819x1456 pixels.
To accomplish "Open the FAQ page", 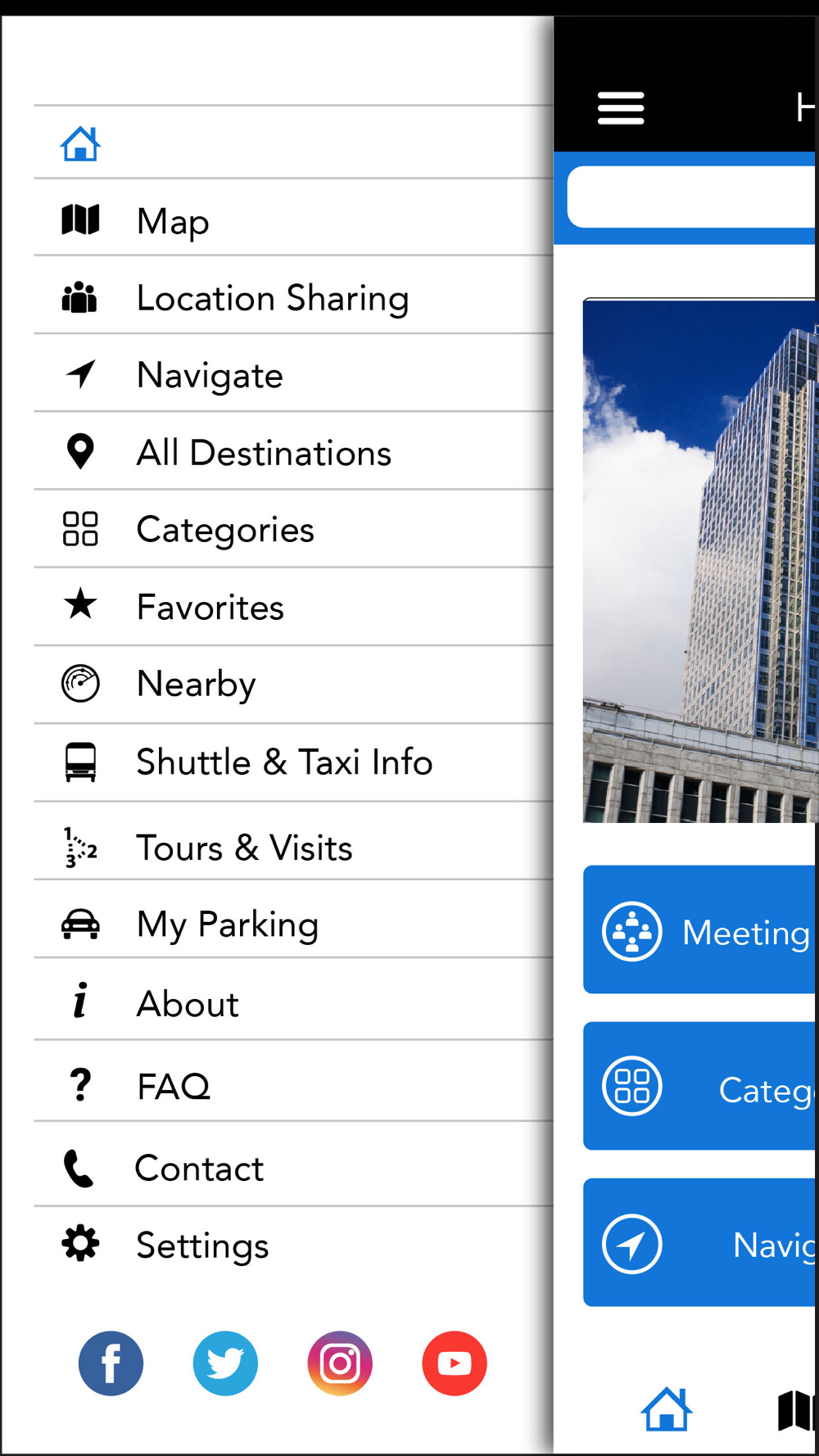I will tap(293, 1081).
